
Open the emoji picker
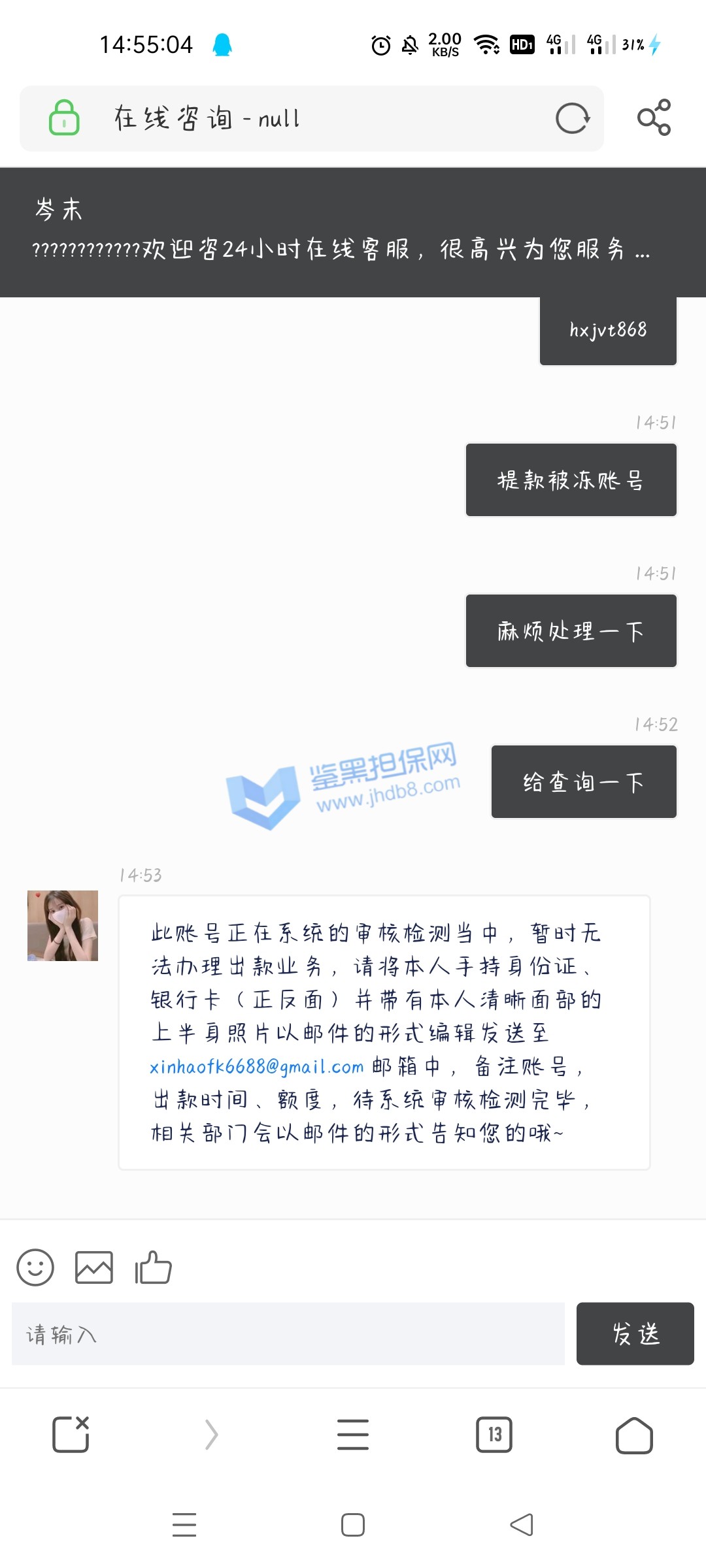pyautogui.click(x=35, y=1267)
